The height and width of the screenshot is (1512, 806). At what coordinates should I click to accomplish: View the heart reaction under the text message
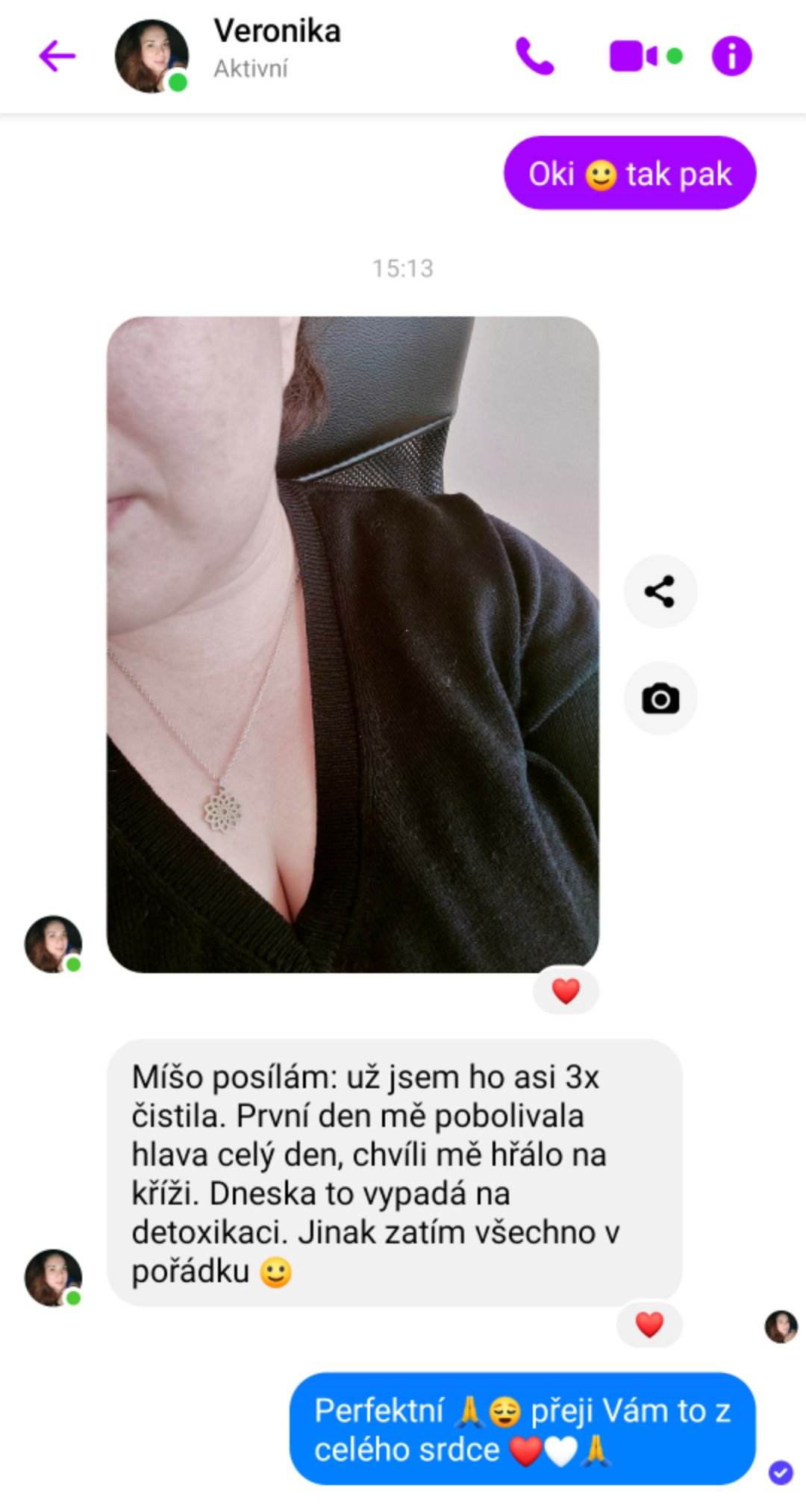tap(649, 1325)
